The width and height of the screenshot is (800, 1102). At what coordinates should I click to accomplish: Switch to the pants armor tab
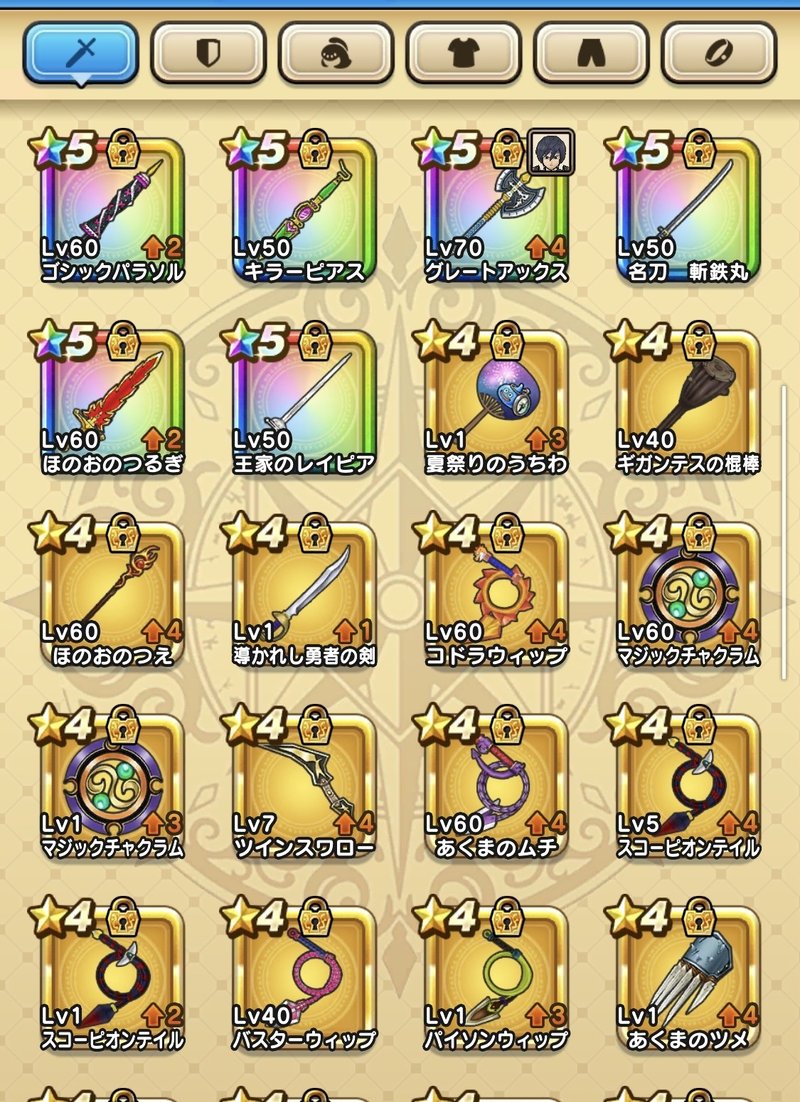(x=592, y=54)
